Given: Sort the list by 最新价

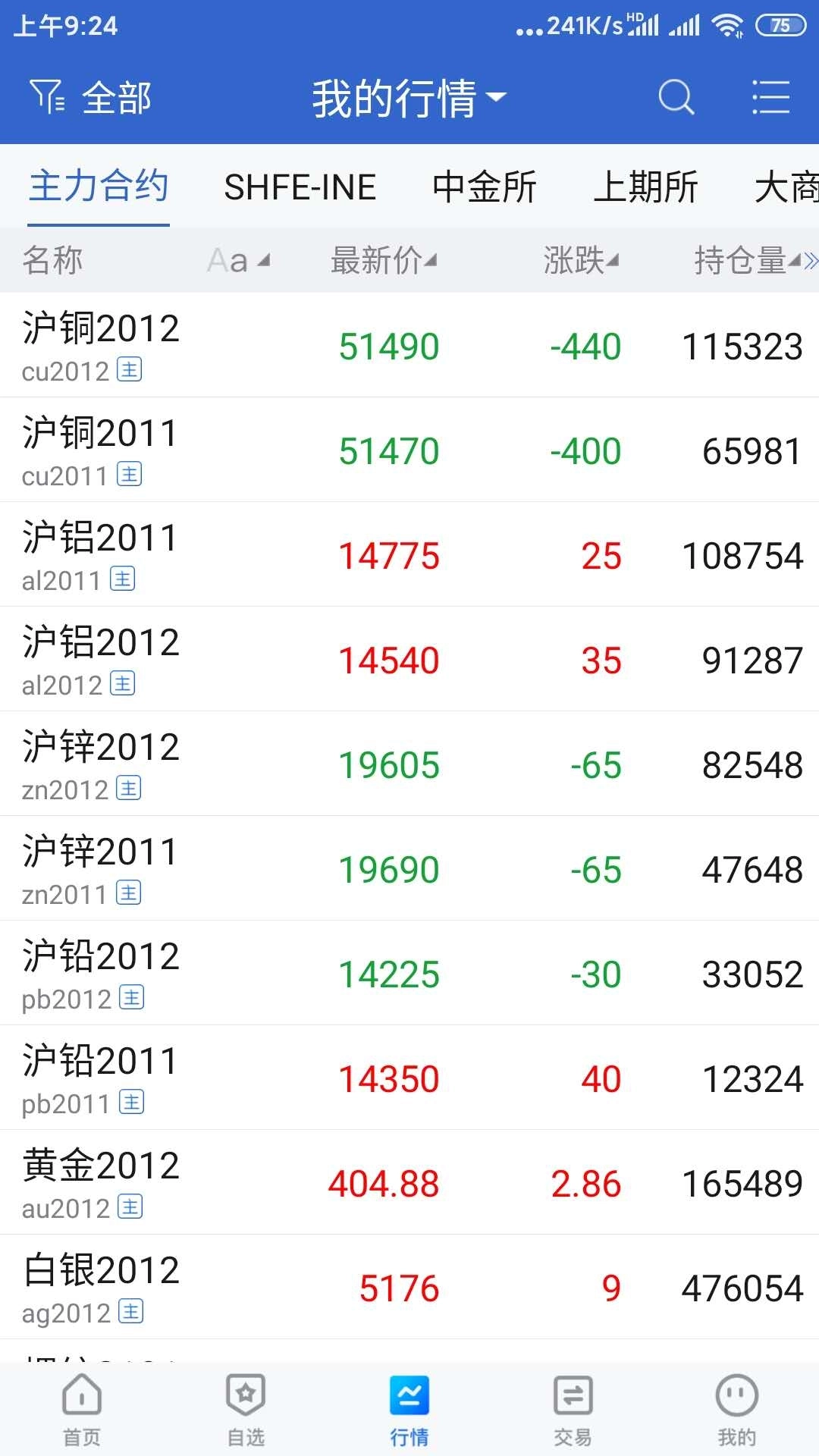Looking at the screenshot, I should [383, 261].
